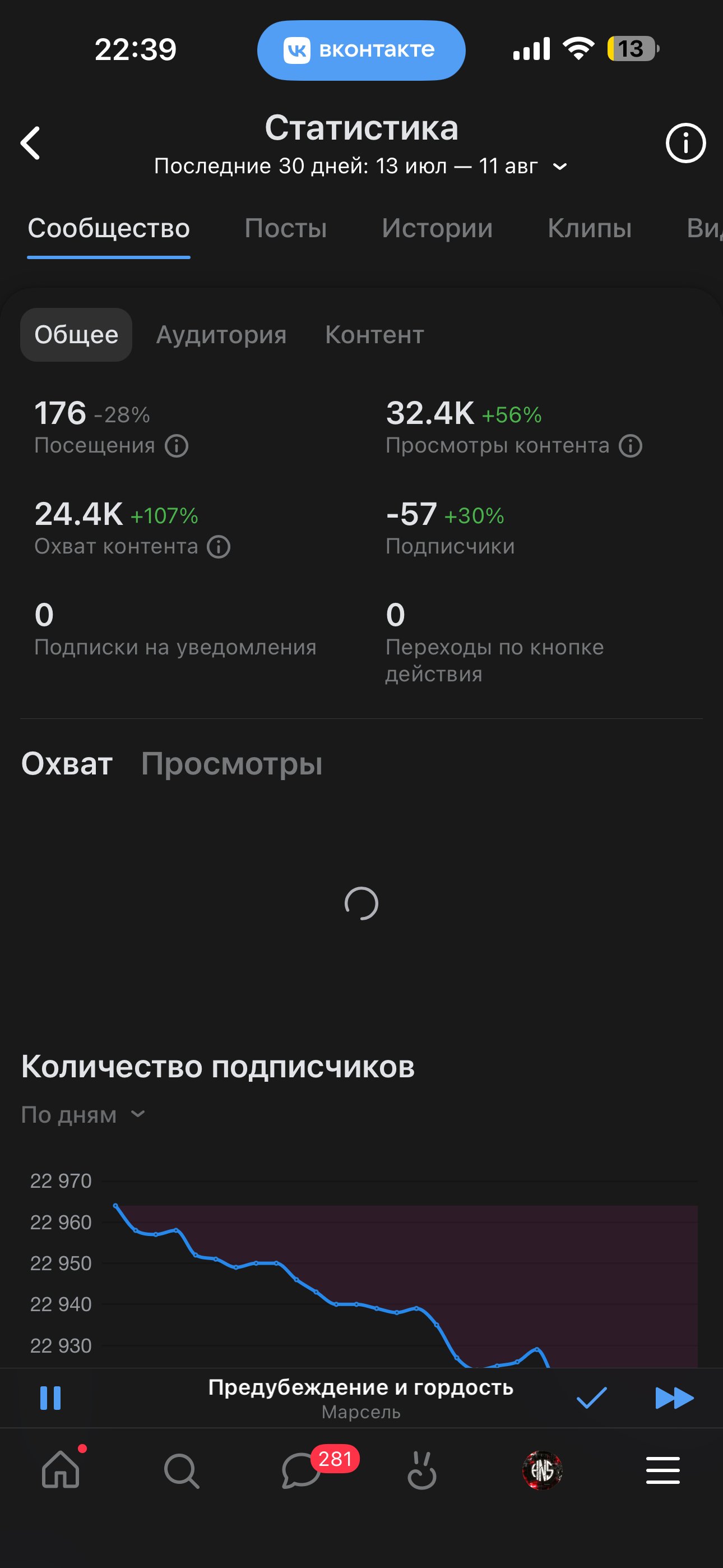Switch to the Истории tab
723x1568 pixels.
coord(437,228)
